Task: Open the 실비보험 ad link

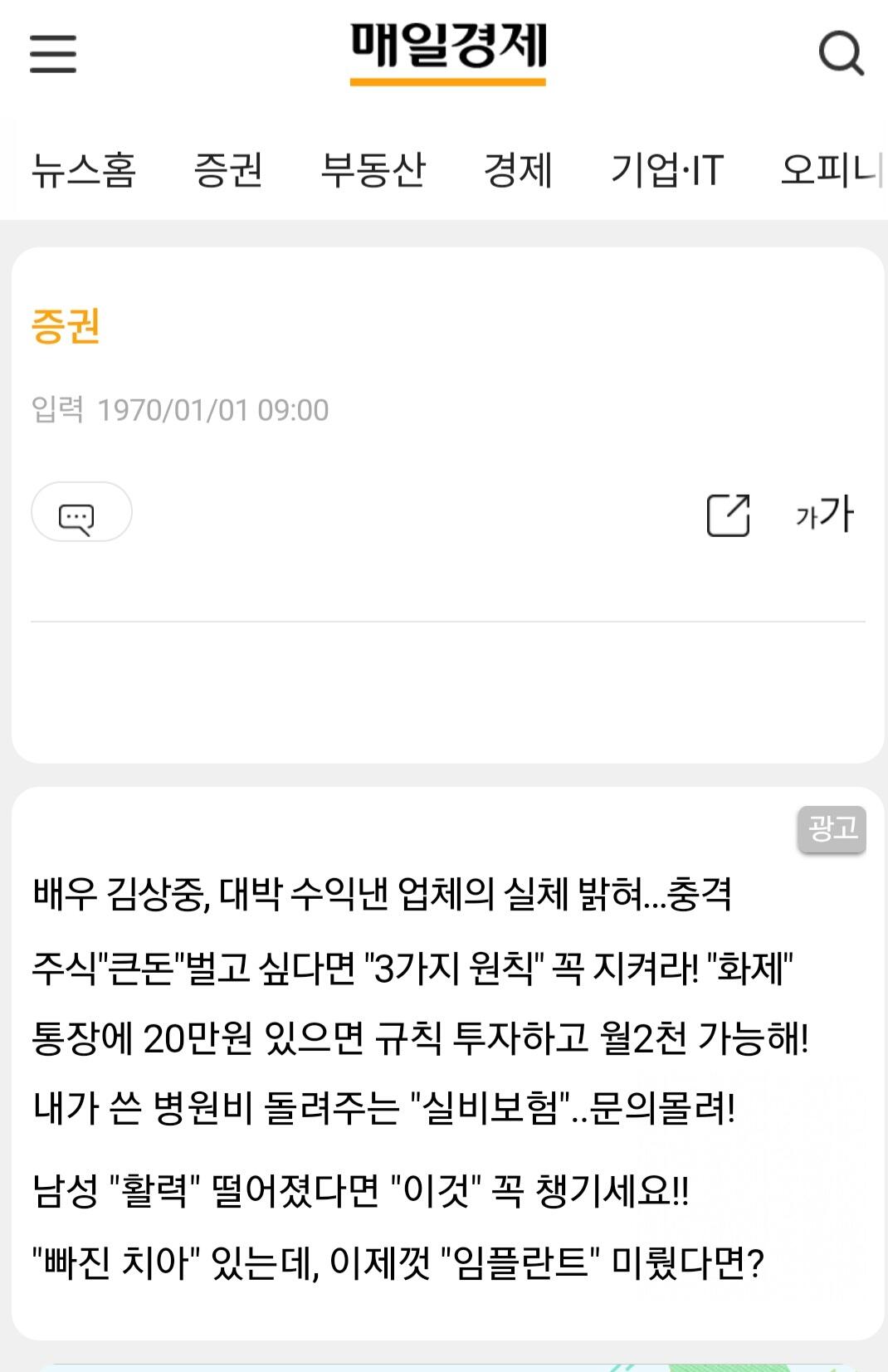Action: 384,1108
